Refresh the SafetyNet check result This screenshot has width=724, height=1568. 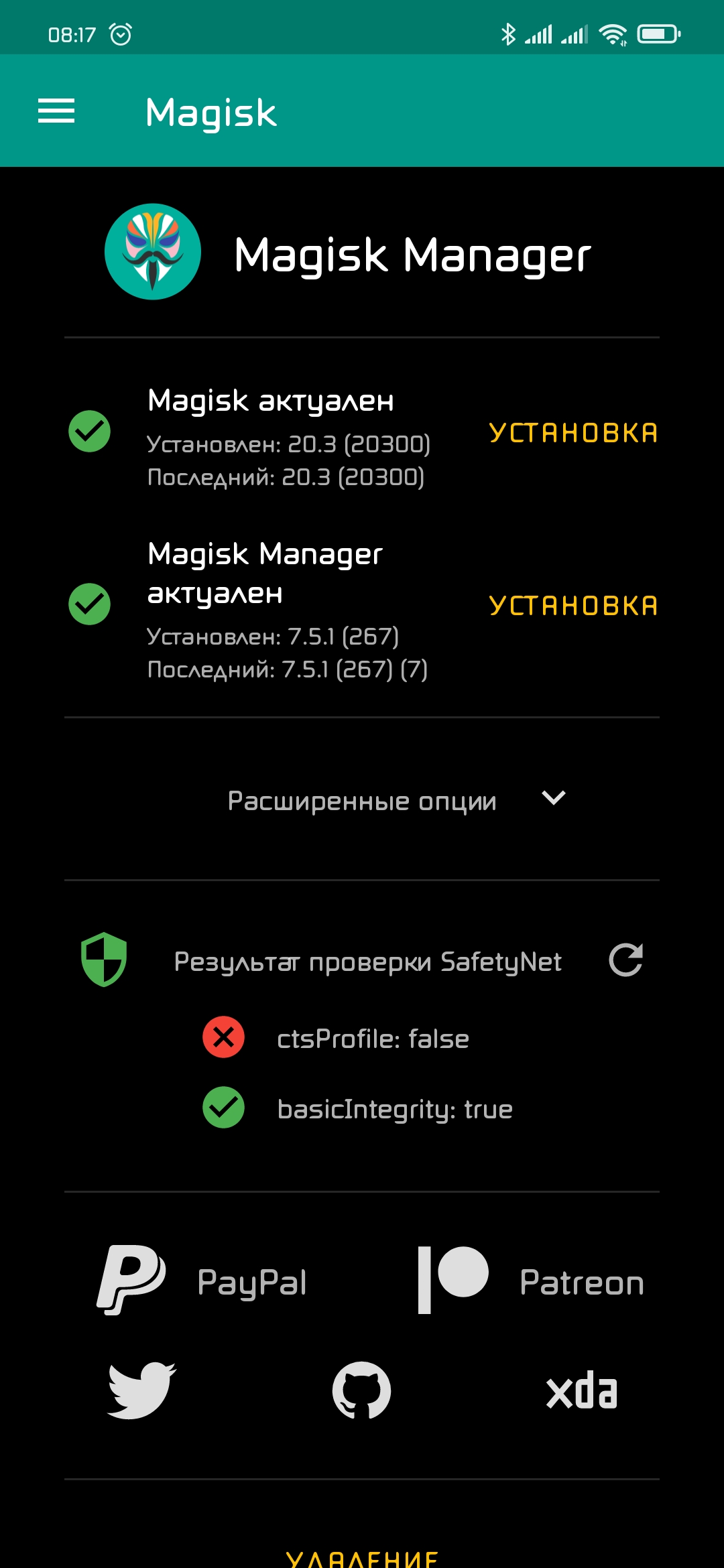click(x=625, y=960)
